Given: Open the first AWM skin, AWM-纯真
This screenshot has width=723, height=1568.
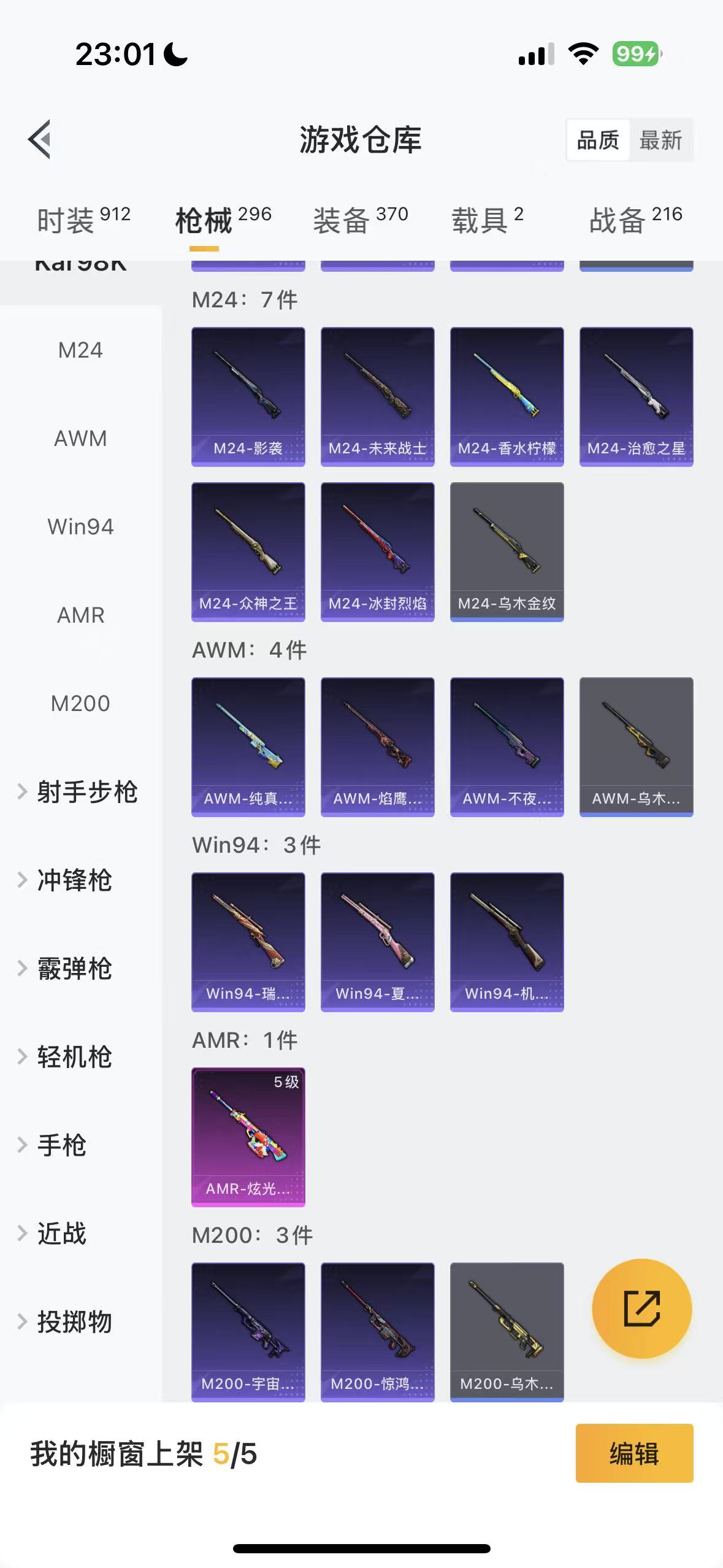Looking at the screenshot, I should tap(248, 747).
